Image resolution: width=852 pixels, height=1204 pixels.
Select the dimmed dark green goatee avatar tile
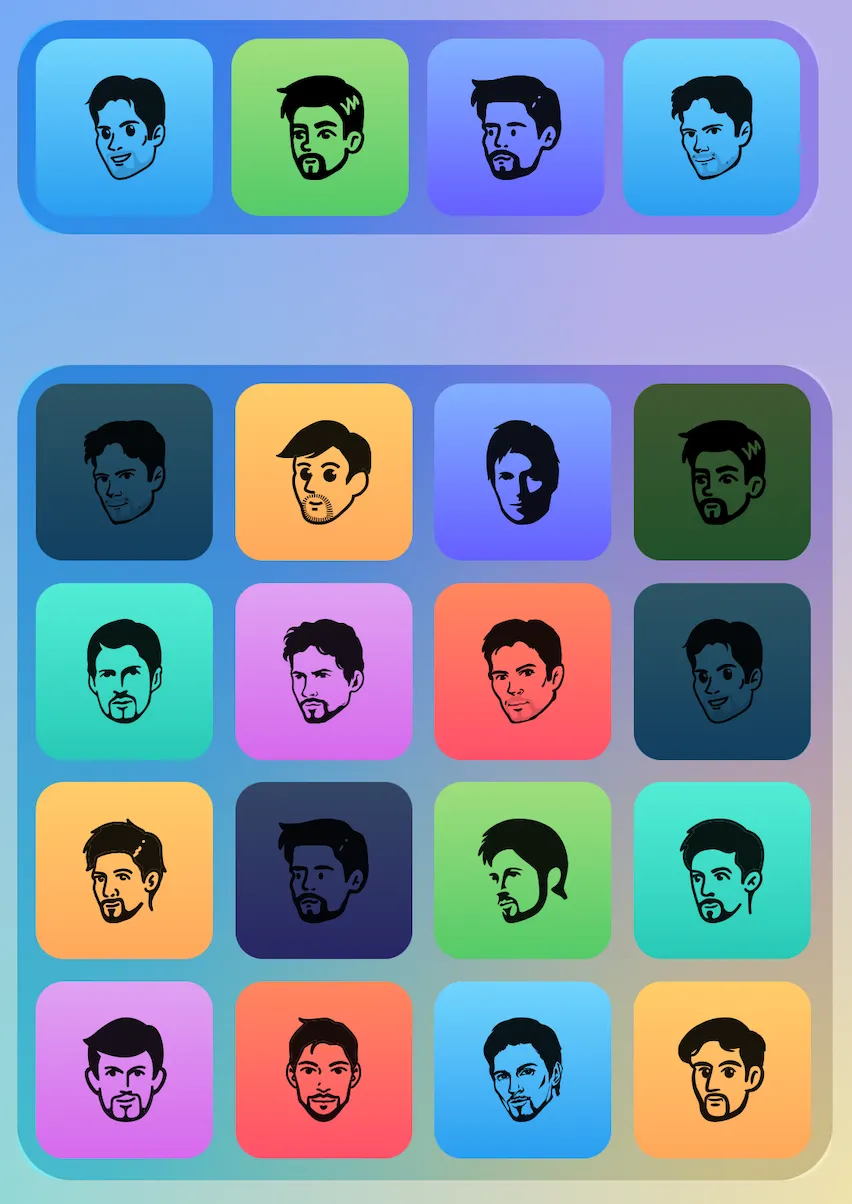pyautogui.click(x=722, y=472)
